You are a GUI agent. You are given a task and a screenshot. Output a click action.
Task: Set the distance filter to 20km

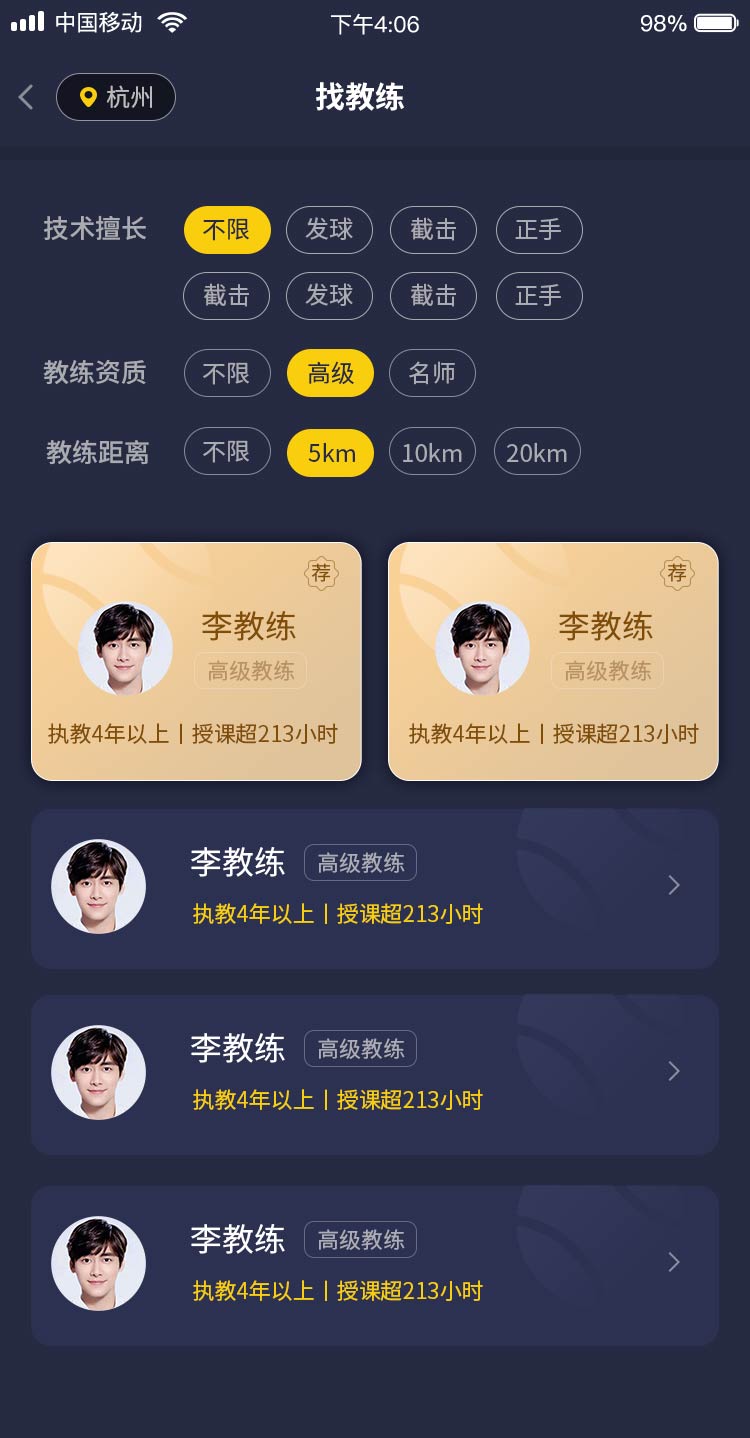point(537,453)
